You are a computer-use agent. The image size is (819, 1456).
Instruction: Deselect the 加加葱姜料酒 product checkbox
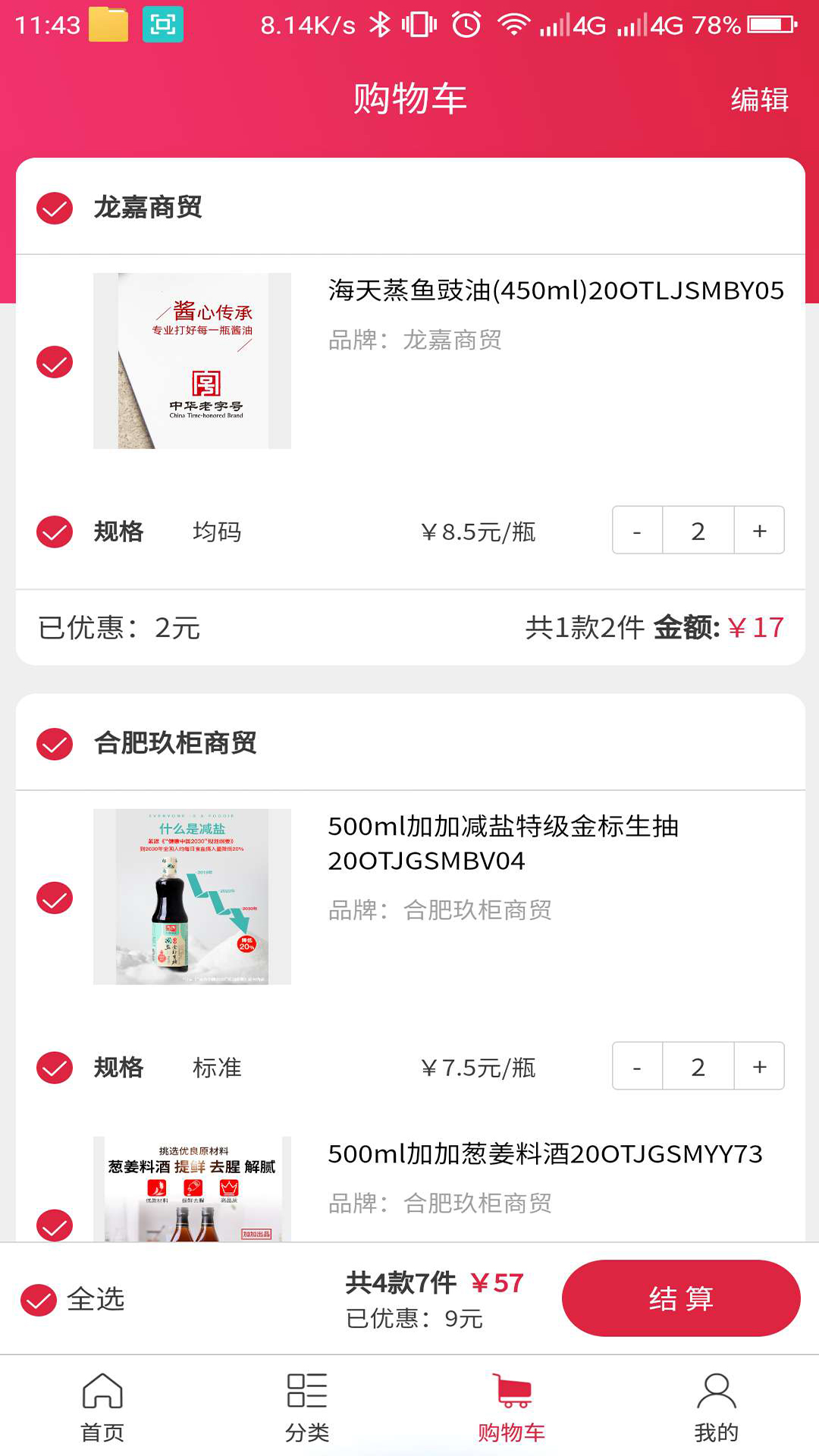(55, 1224)
